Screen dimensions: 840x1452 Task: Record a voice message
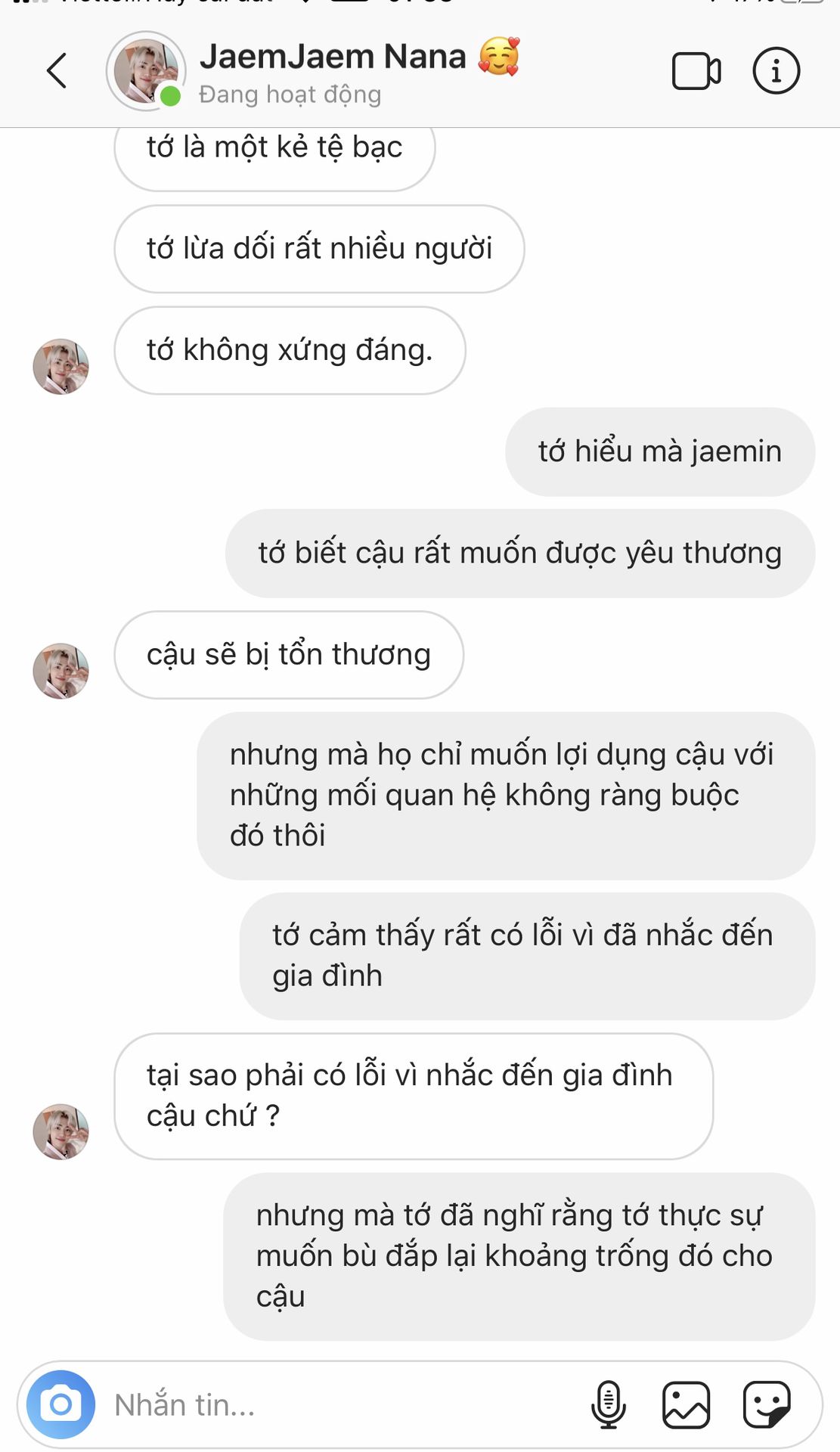pyautogui.click(x=608, y=1404)
